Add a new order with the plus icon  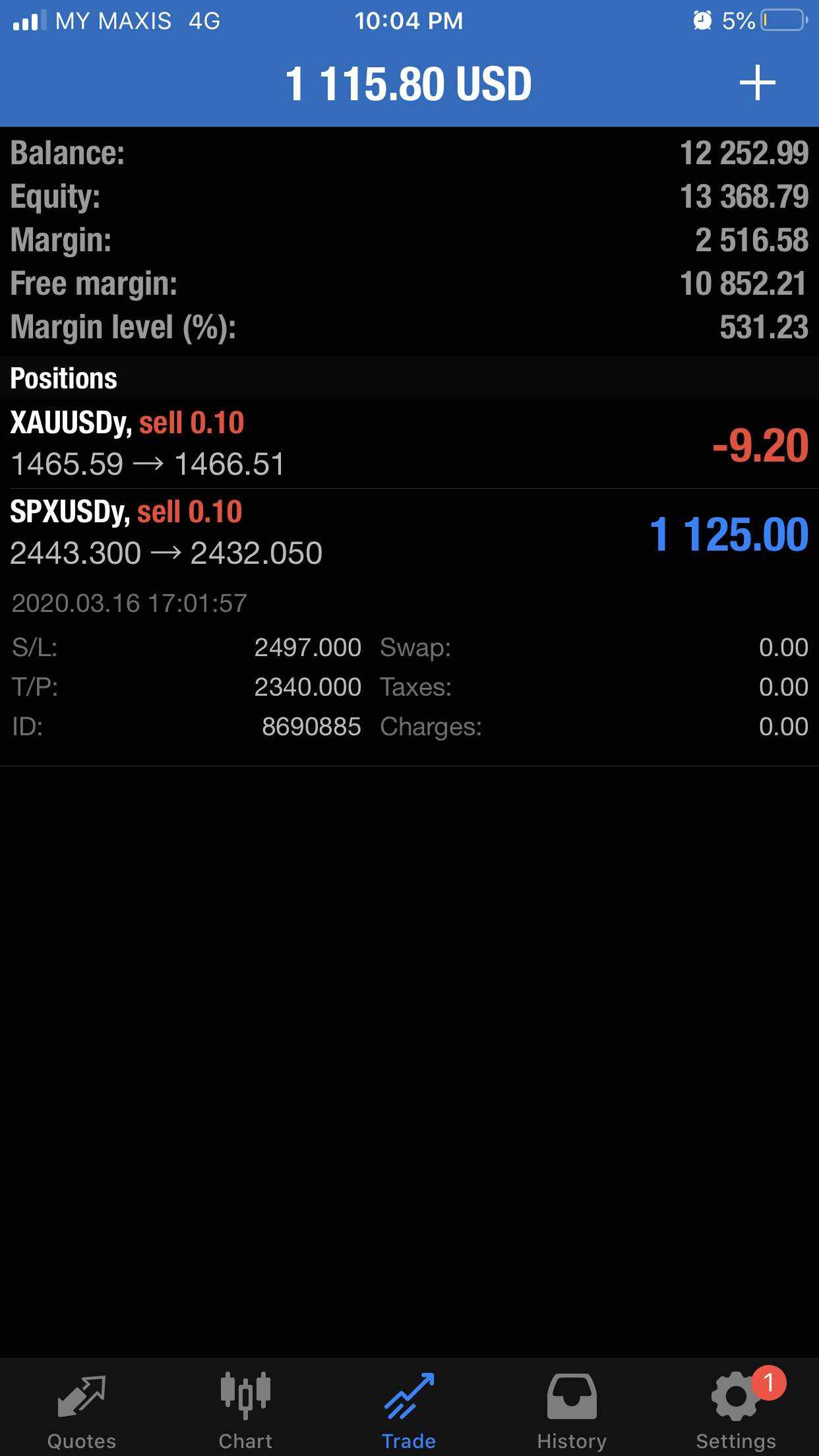coord(757,83)
